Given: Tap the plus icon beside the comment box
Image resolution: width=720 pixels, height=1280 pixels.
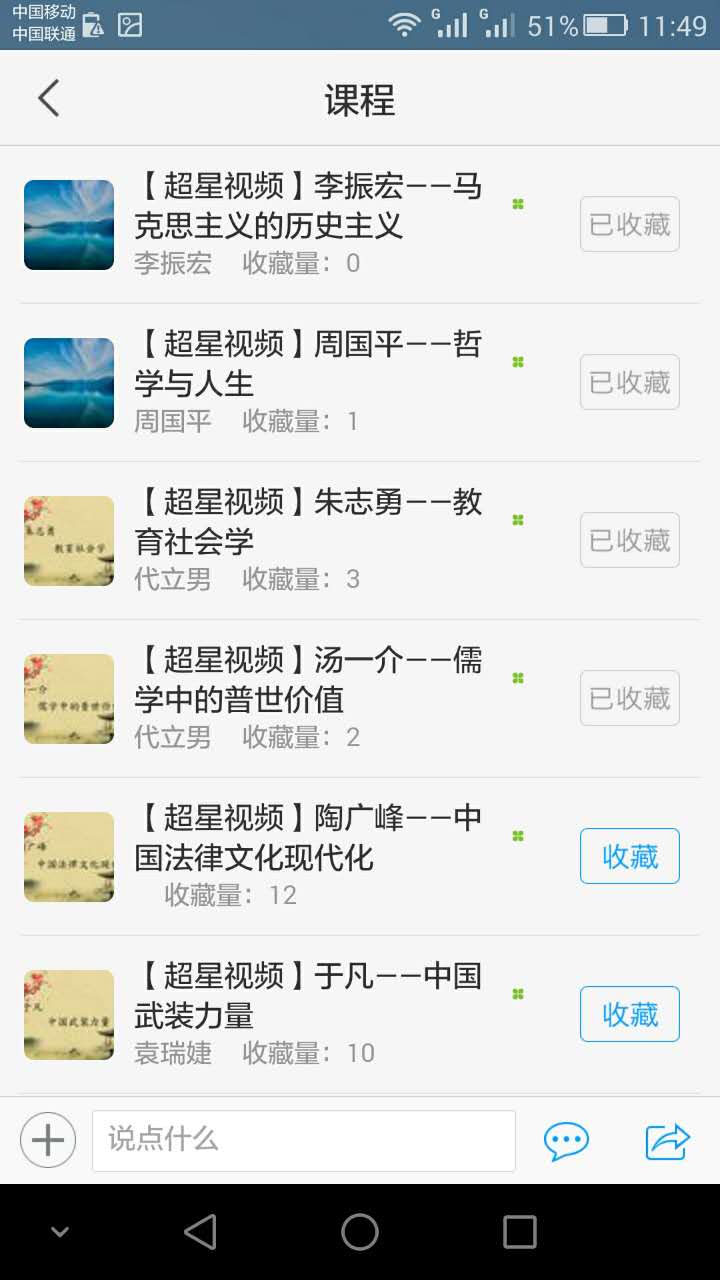Looking at the screenshot, I should coord(48,1140).
